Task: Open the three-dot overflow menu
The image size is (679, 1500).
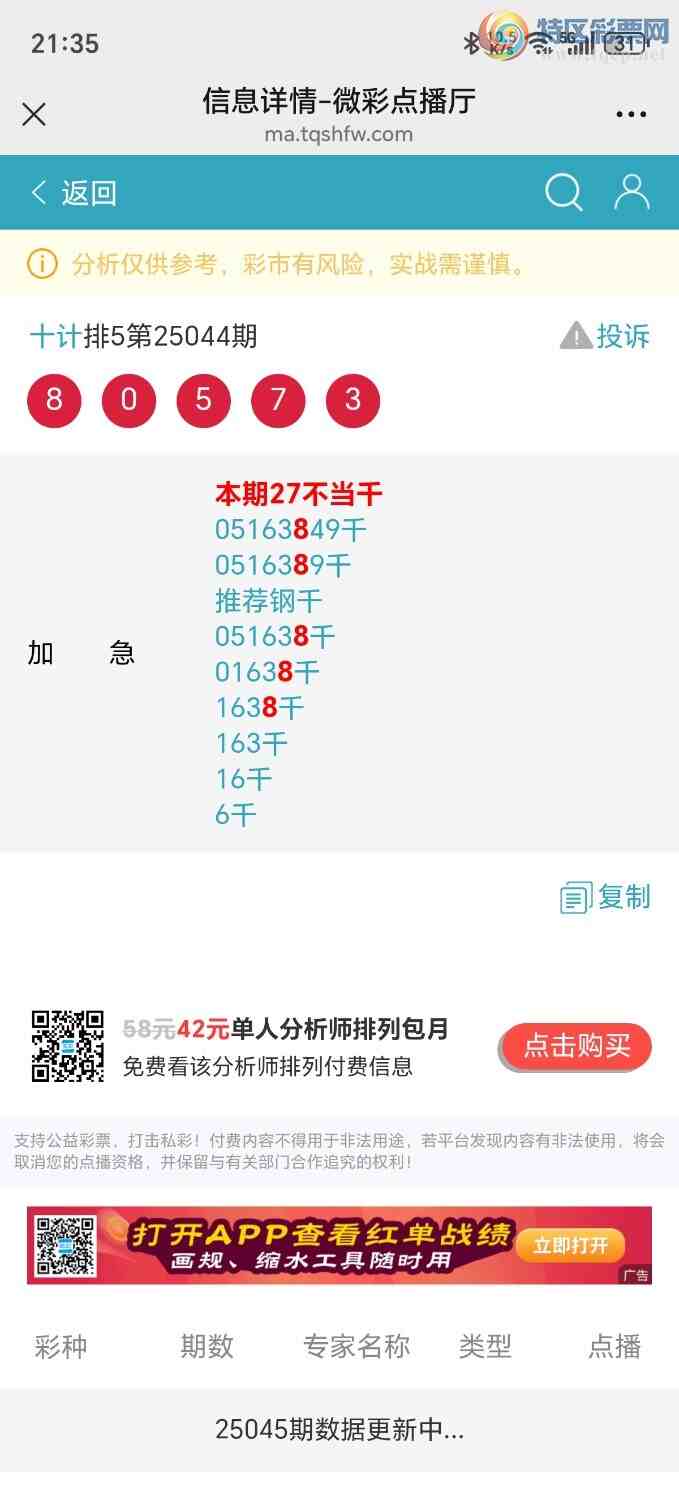Action: [x=631, y=115]
